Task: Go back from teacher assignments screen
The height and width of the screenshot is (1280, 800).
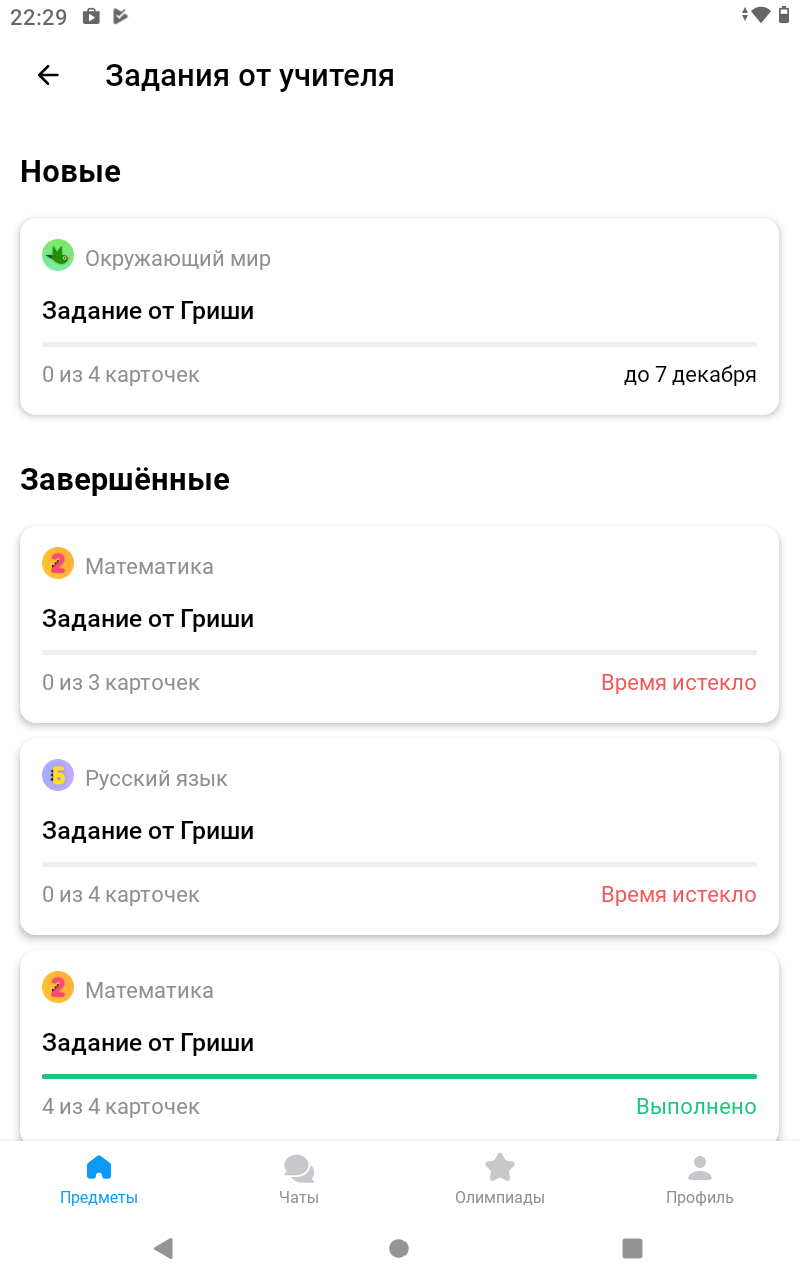Action: (x=48, y=75)
